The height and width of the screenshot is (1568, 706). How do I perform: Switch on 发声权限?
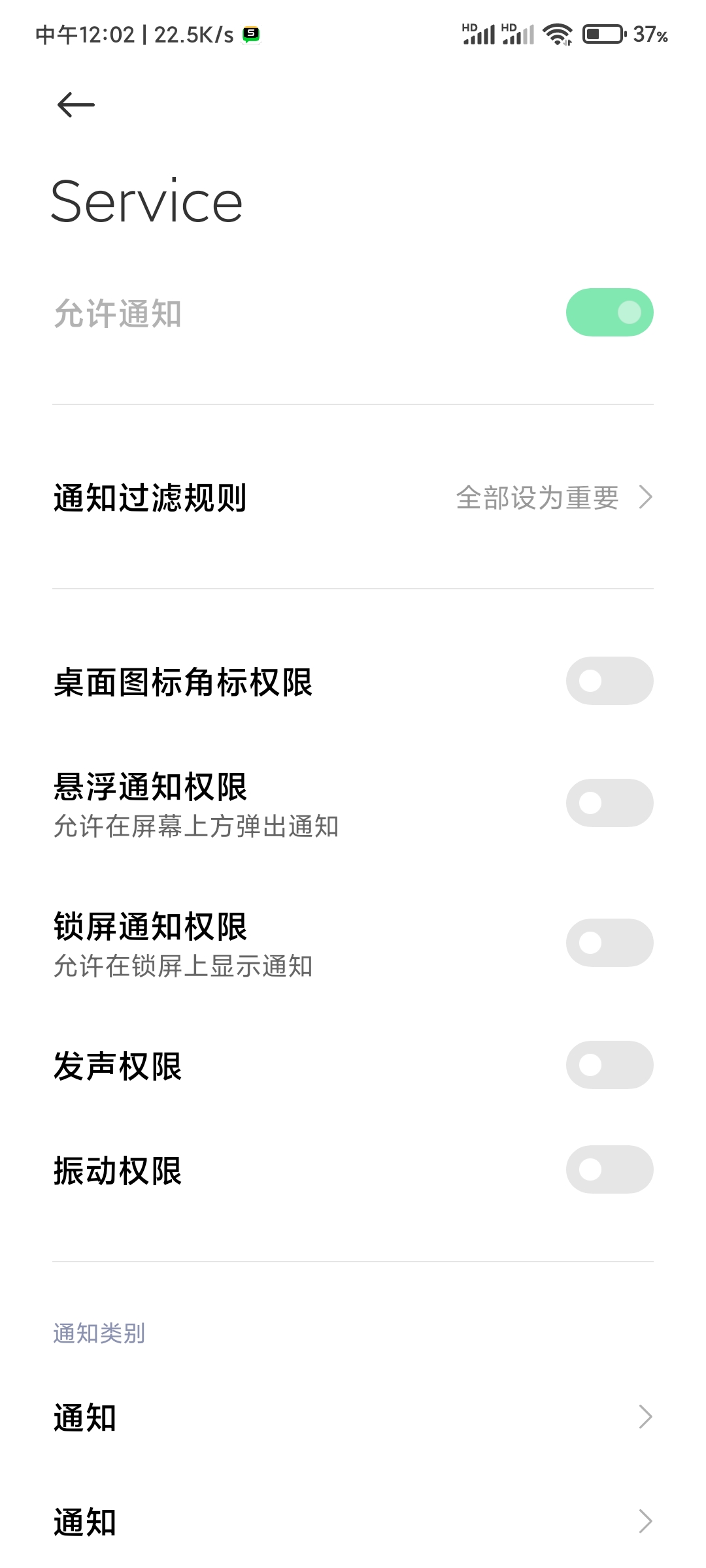[609, 1065]
